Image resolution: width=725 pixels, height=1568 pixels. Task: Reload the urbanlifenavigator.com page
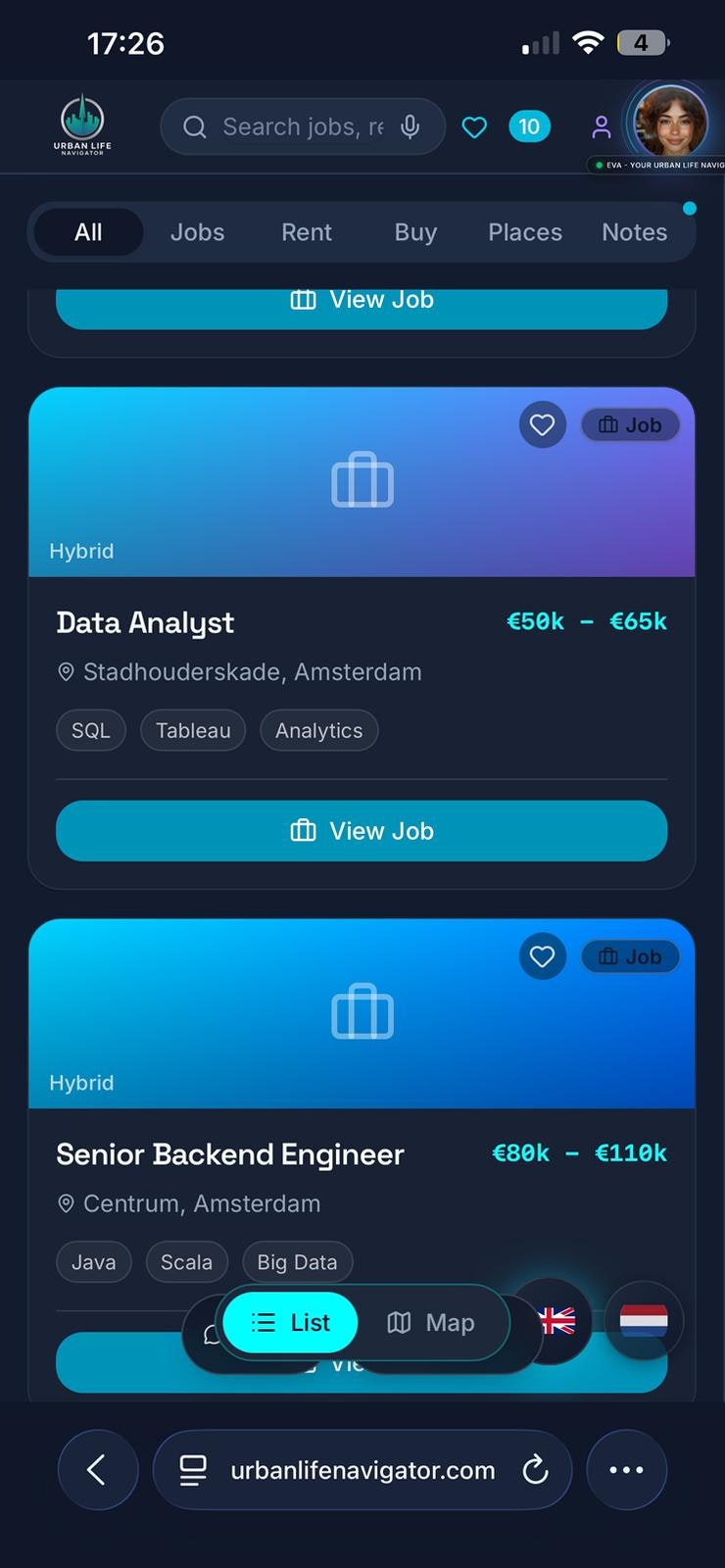535,1470
